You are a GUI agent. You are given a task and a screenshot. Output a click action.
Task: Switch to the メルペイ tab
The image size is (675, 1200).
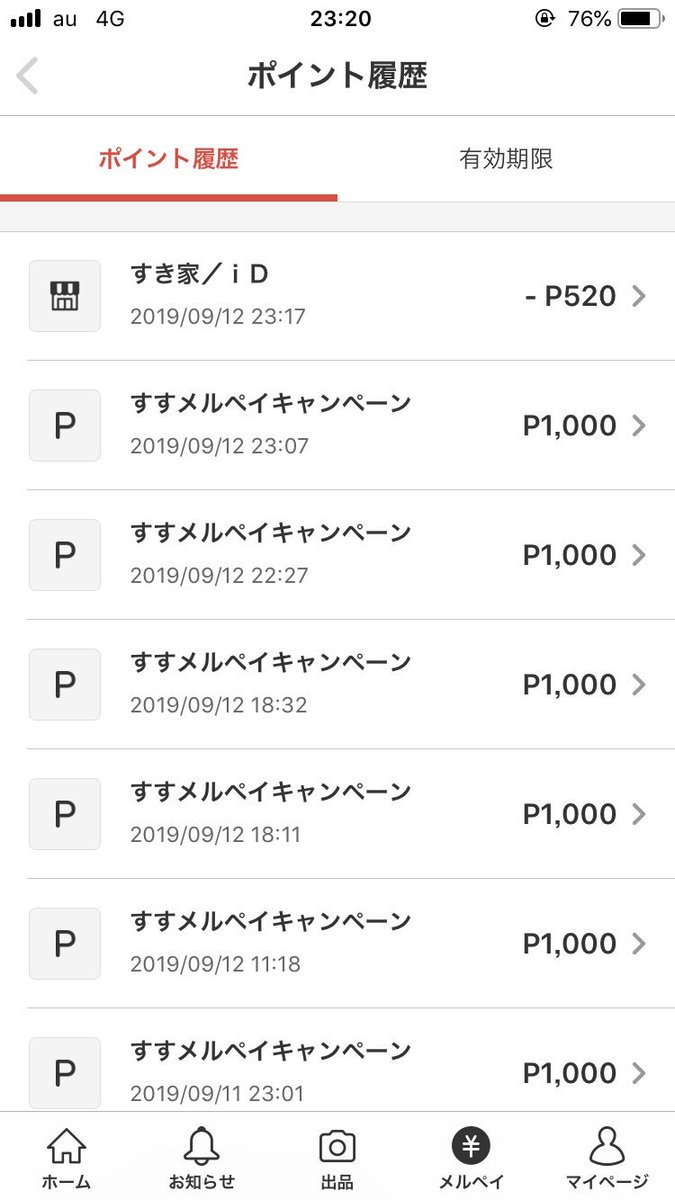click(x=471, y=1157)
